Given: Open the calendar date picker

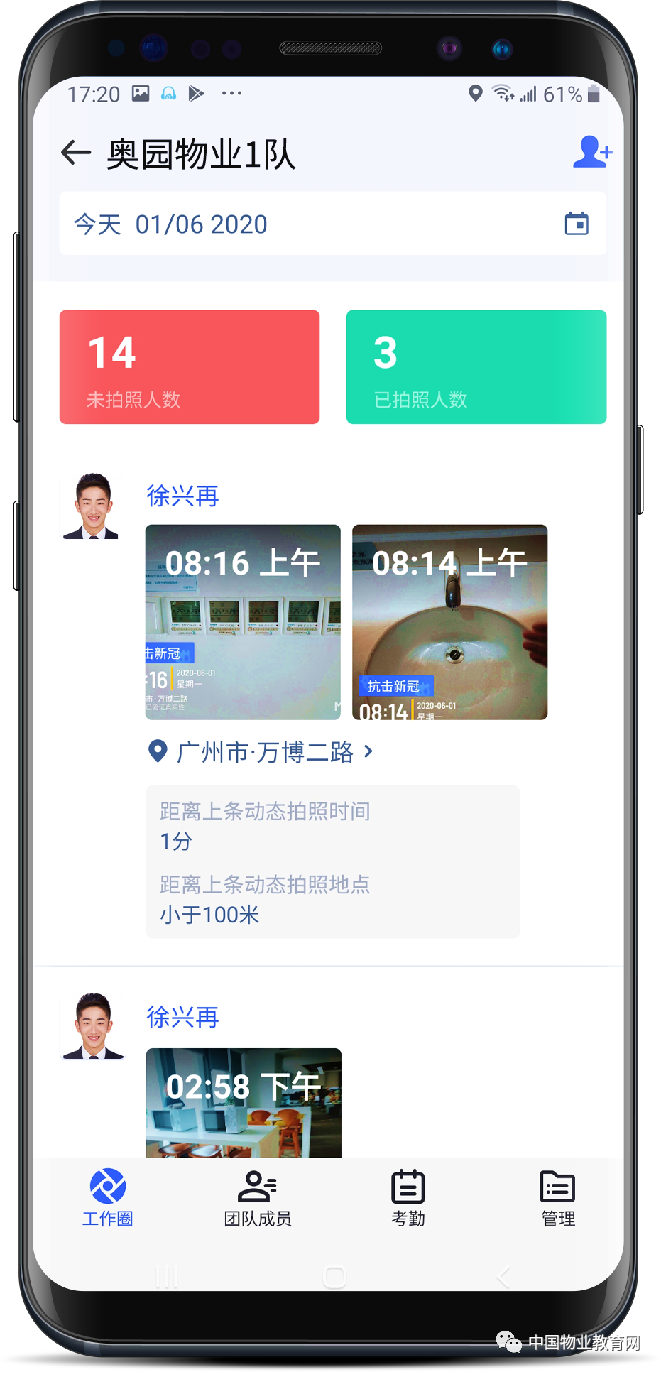Looking at the screenshot, I should (x=577, y=224).
